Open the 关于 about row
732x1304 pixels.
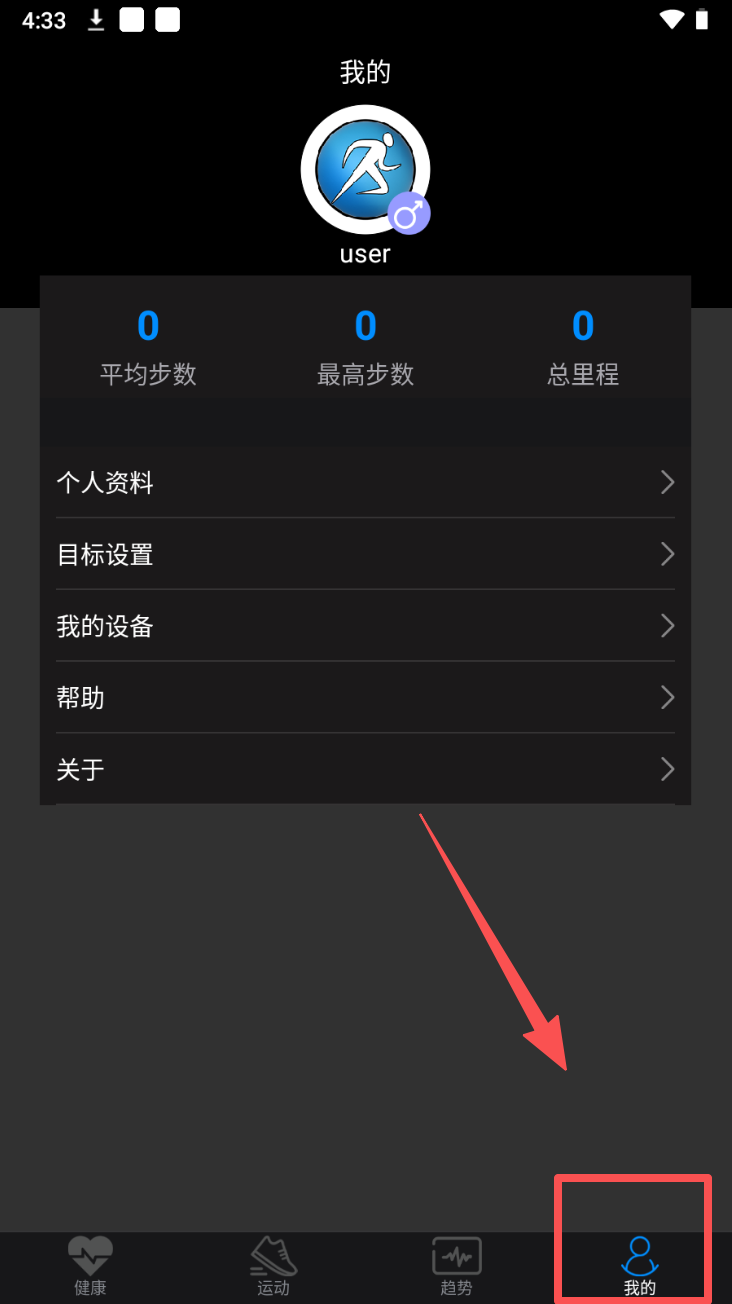point(365,769)
